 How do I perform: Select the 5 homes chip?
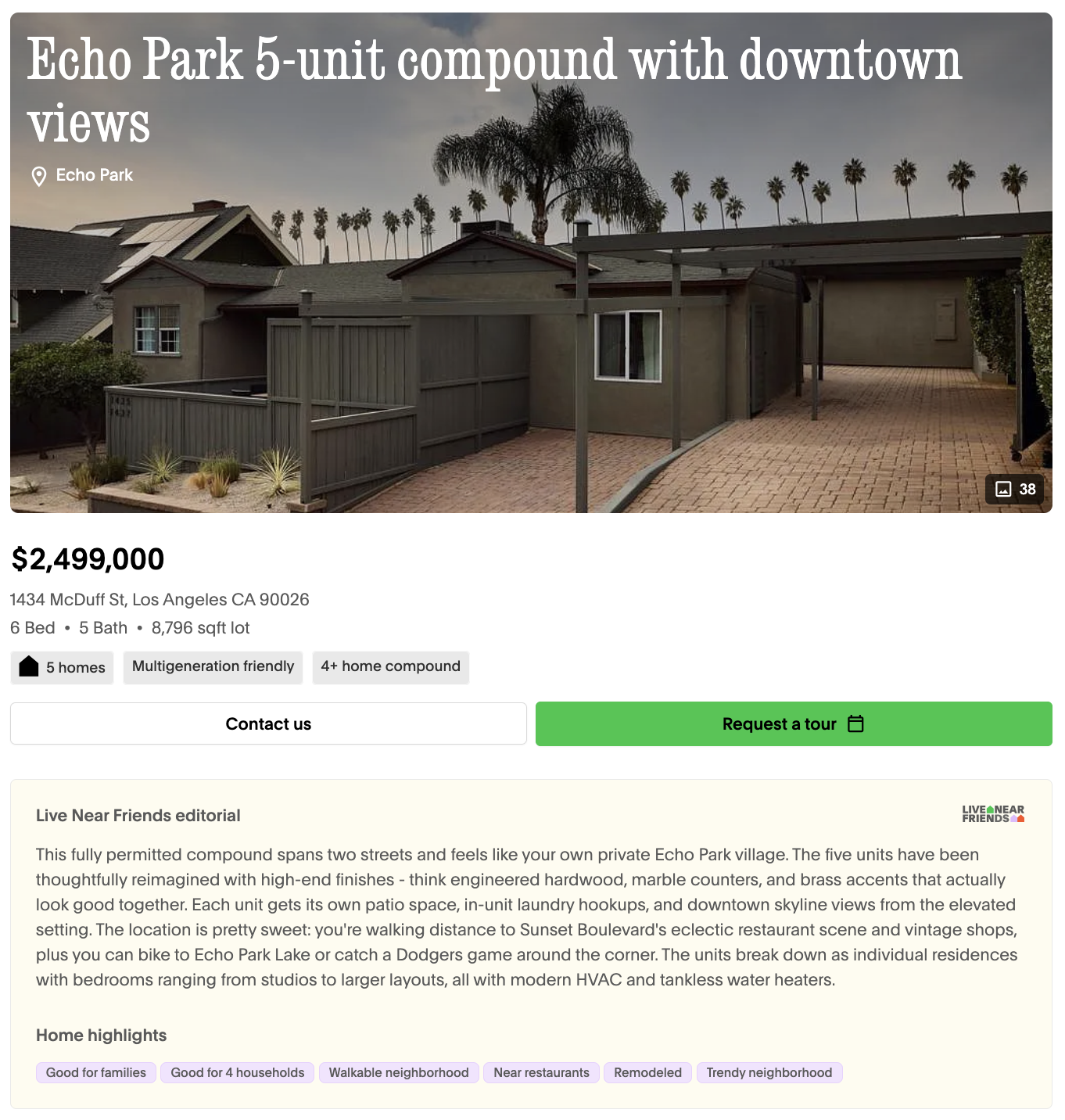[x=63, y=667]
